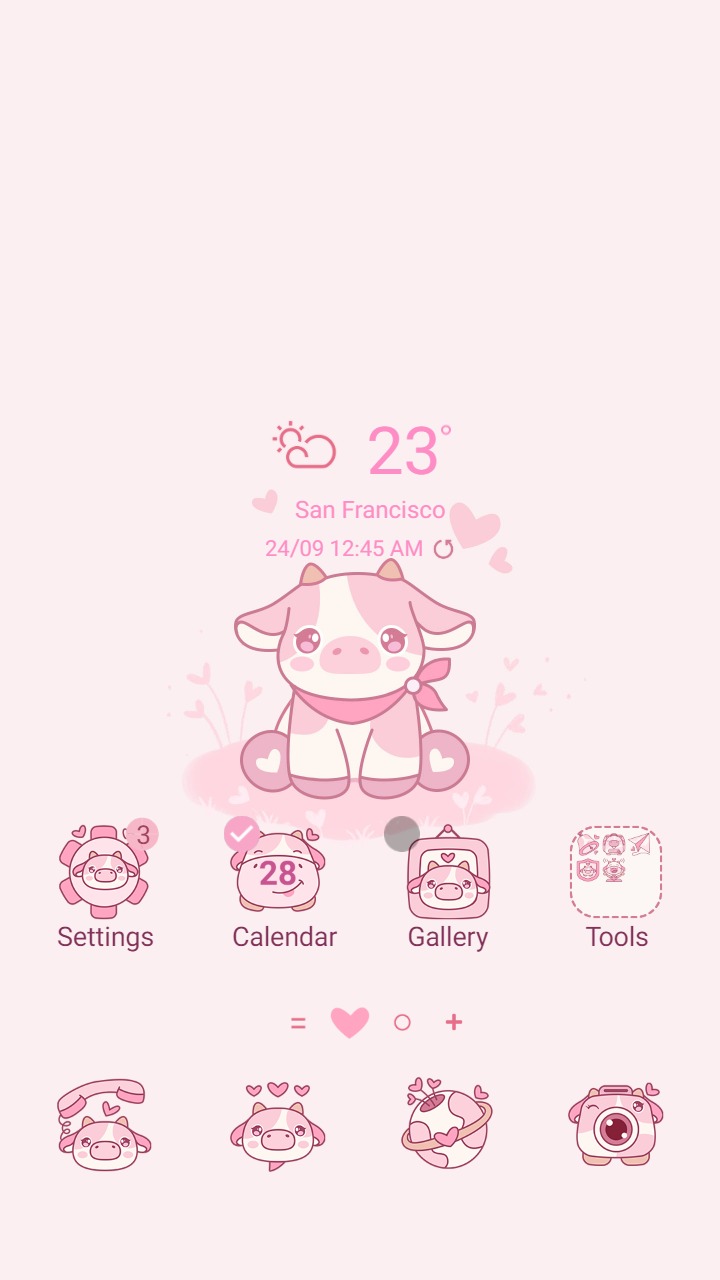The height and width of the screenshot is (1280, 720).
Task: Open the messages app in the dock
Action: point(277,1125)
